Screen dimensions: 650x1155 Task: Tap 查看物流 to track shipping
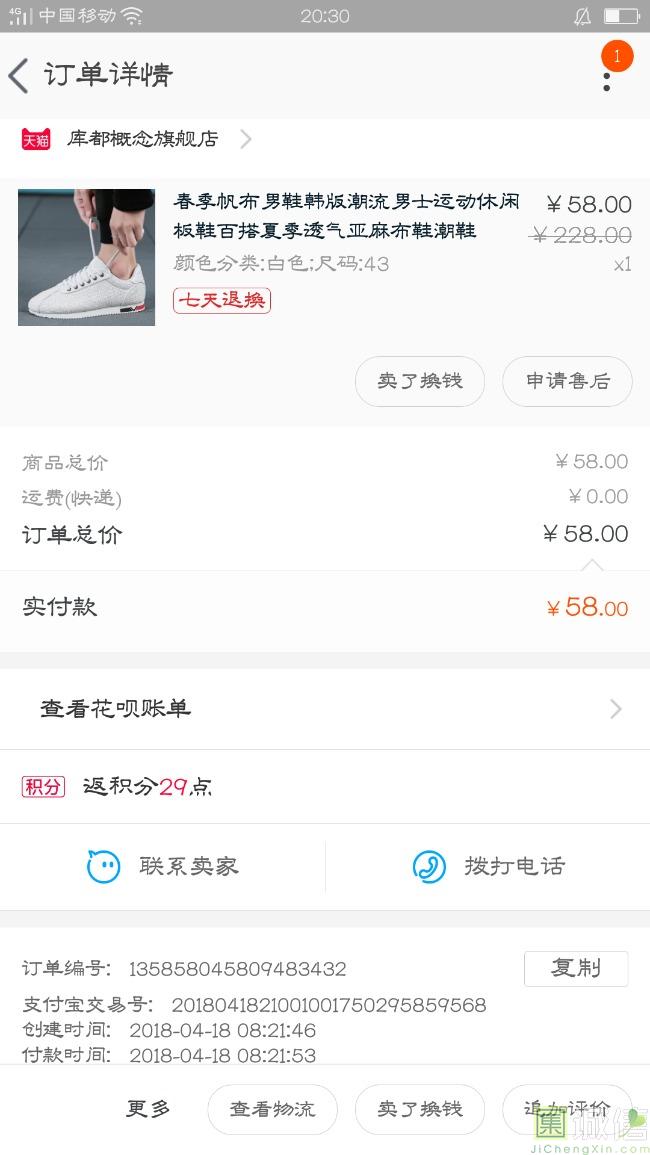coord(272,1109)
